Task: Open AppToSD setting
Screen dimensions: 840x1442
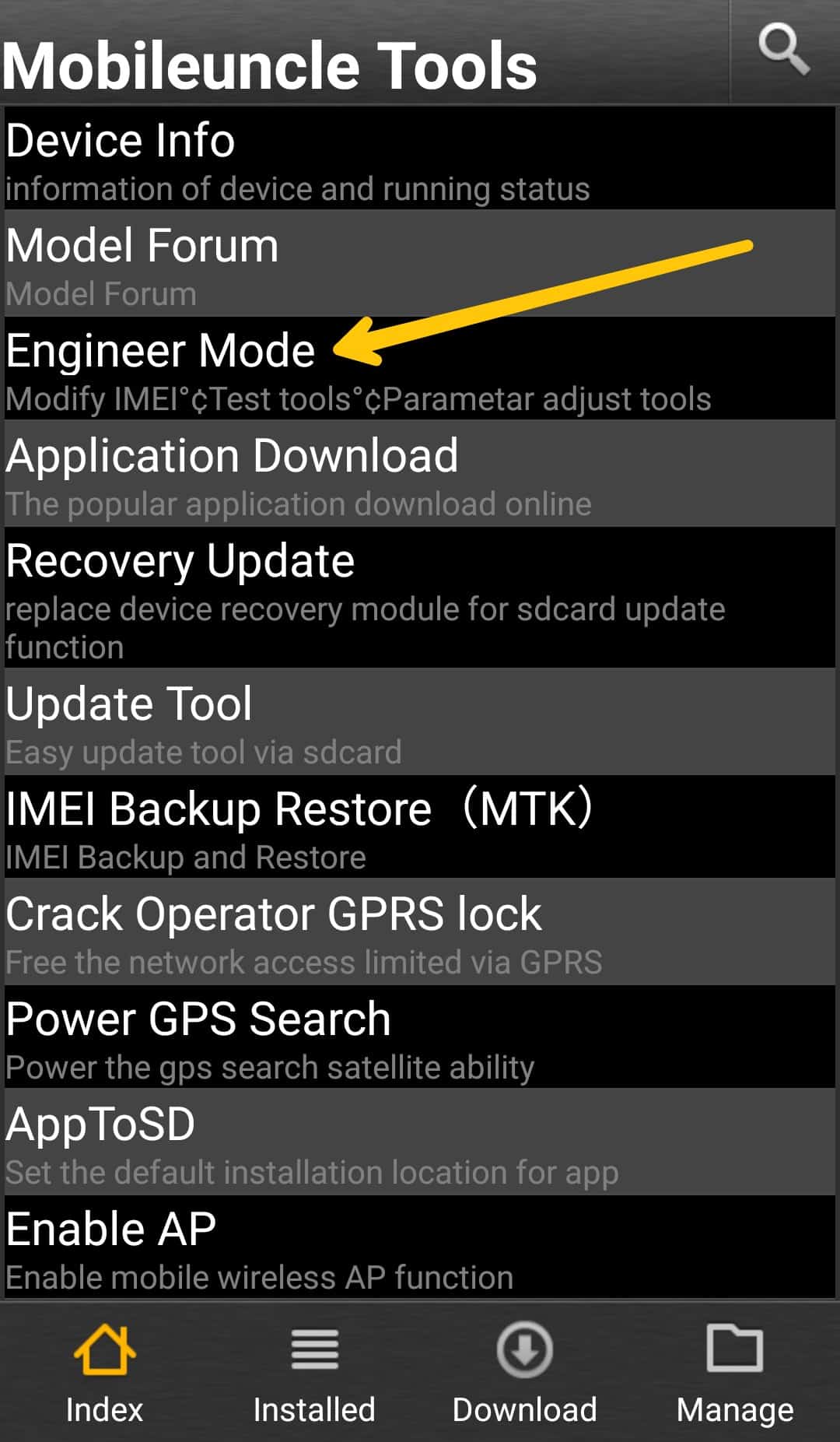Action: click(420, 1141)
